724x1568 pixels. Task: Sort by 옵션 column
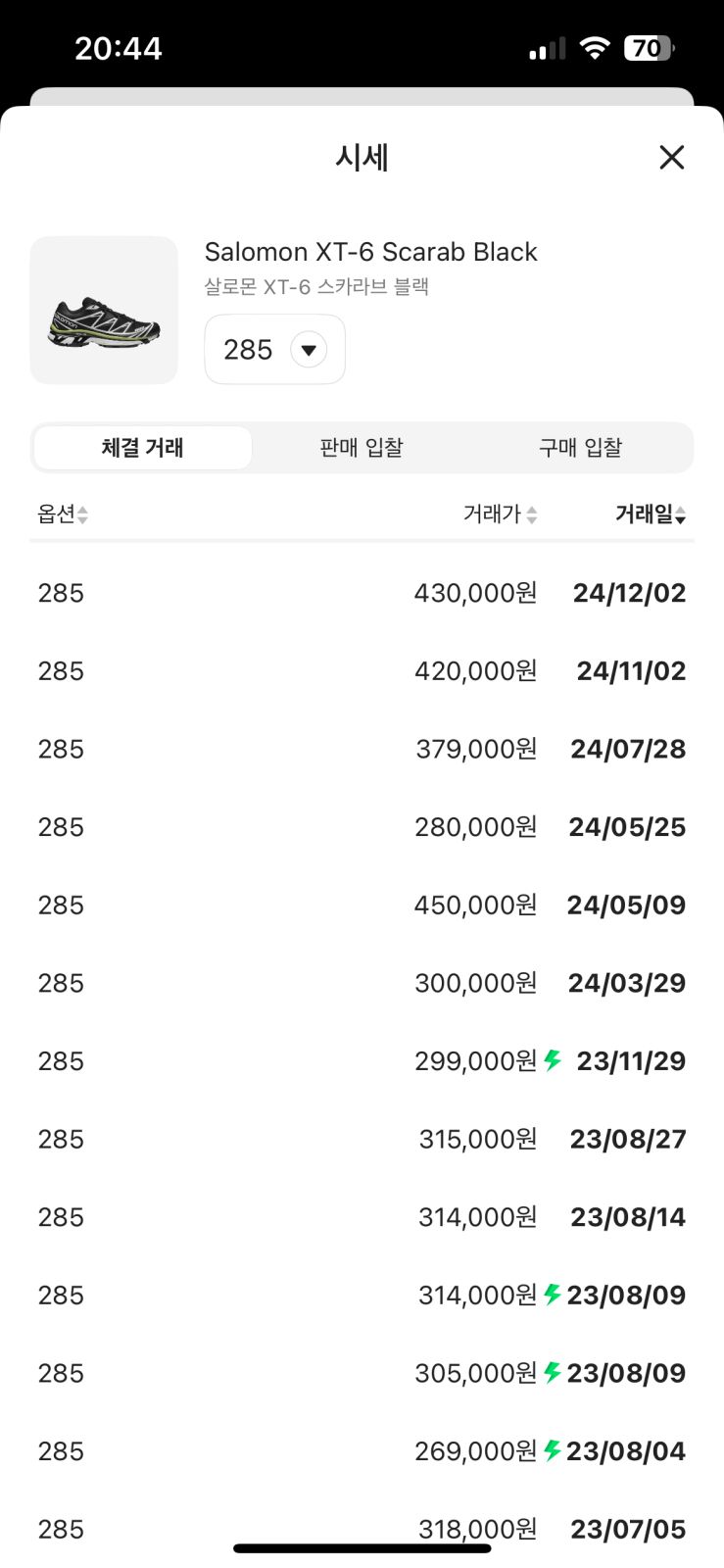pyautogui.click(x=64, y=514)
